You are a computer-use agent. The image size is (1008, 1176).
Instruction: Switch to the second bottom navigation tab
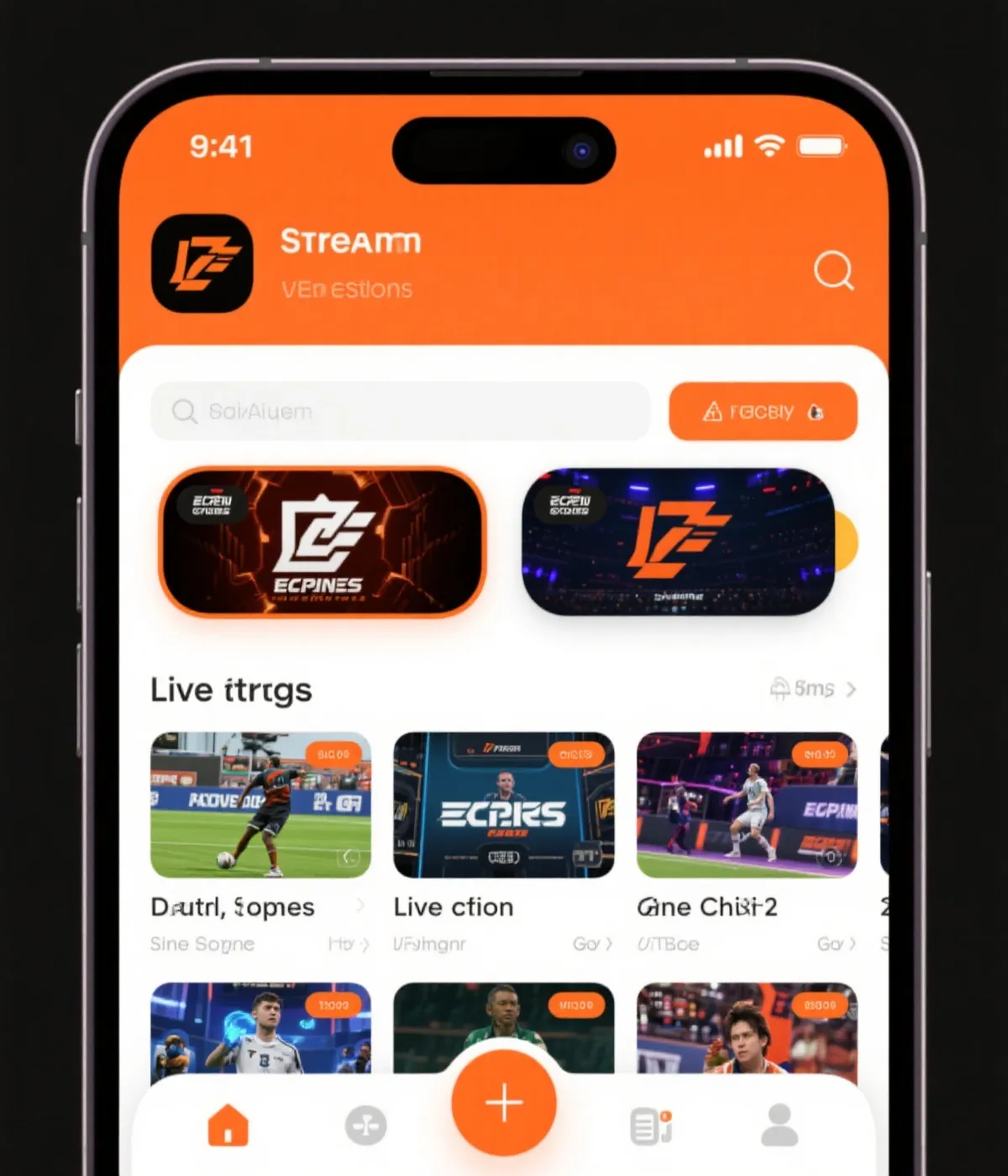coord(365,1126)
